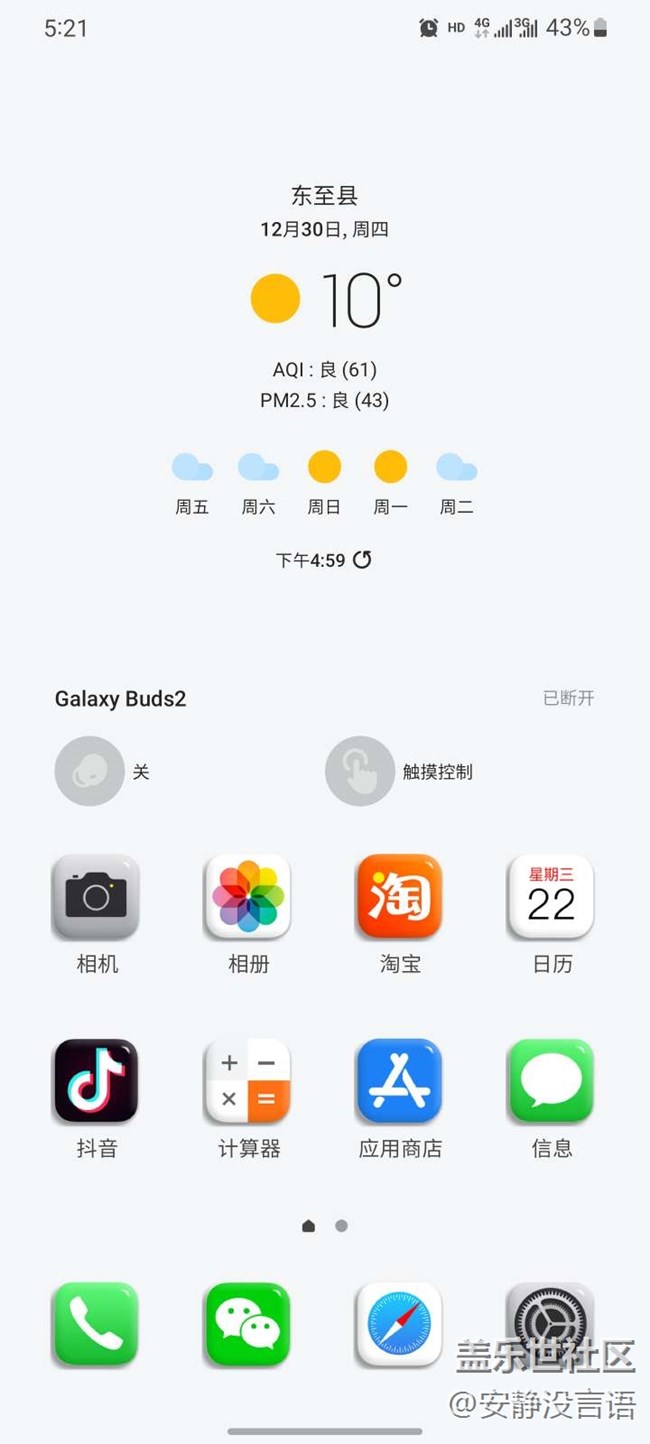Go to the second home screen page dot

click(x=341, y=1226)
